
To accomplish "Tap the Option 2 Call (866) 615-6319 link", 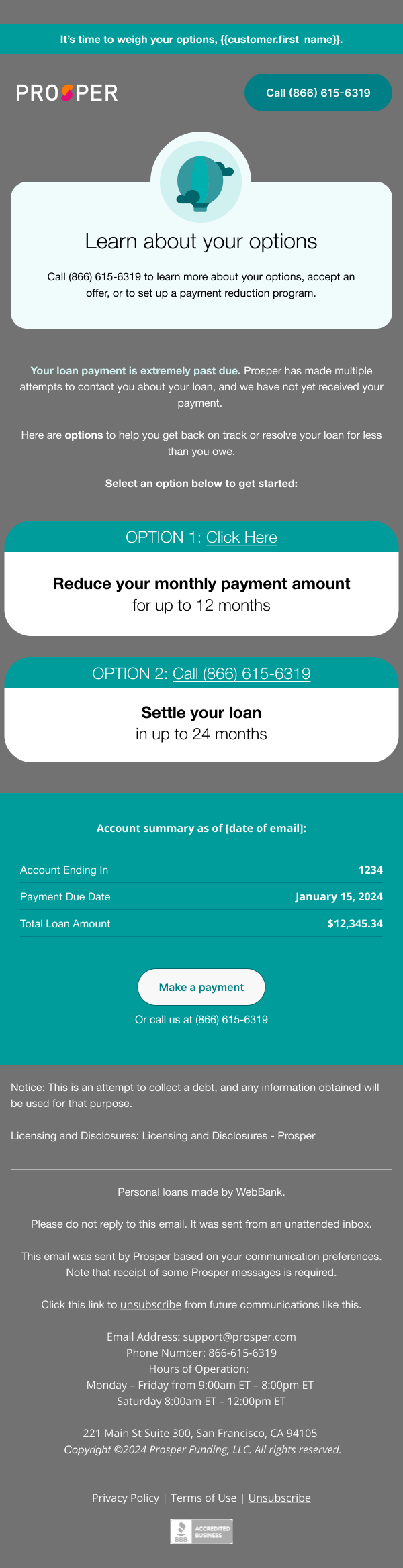I will point(241,674).
